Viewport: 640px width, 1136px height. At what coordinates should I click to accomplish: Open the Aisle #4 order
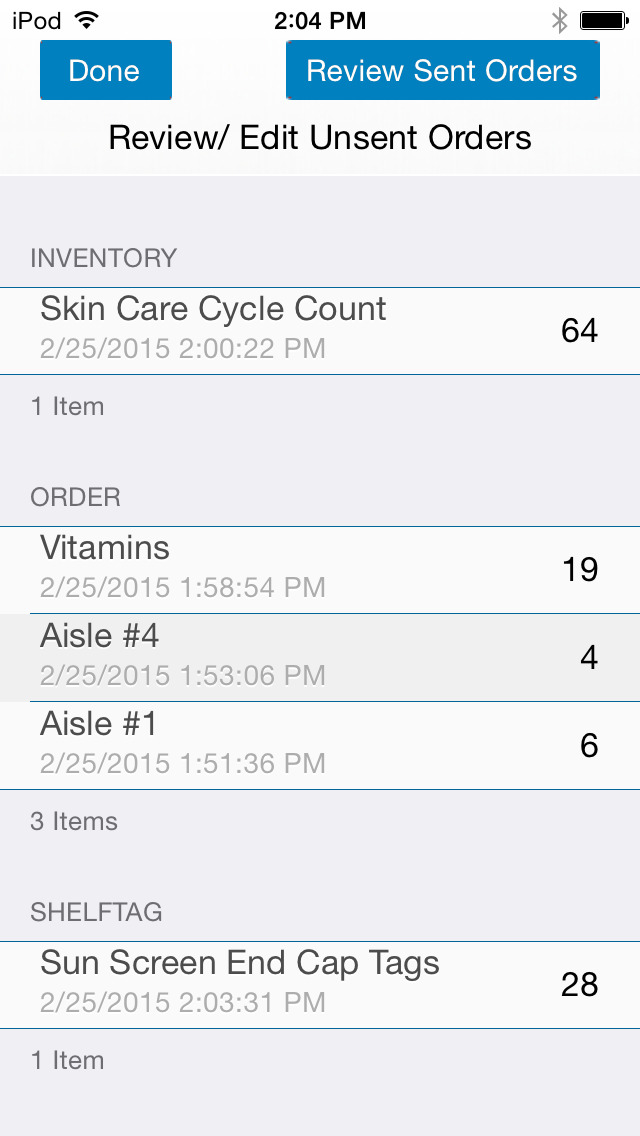tap(320, 658)
